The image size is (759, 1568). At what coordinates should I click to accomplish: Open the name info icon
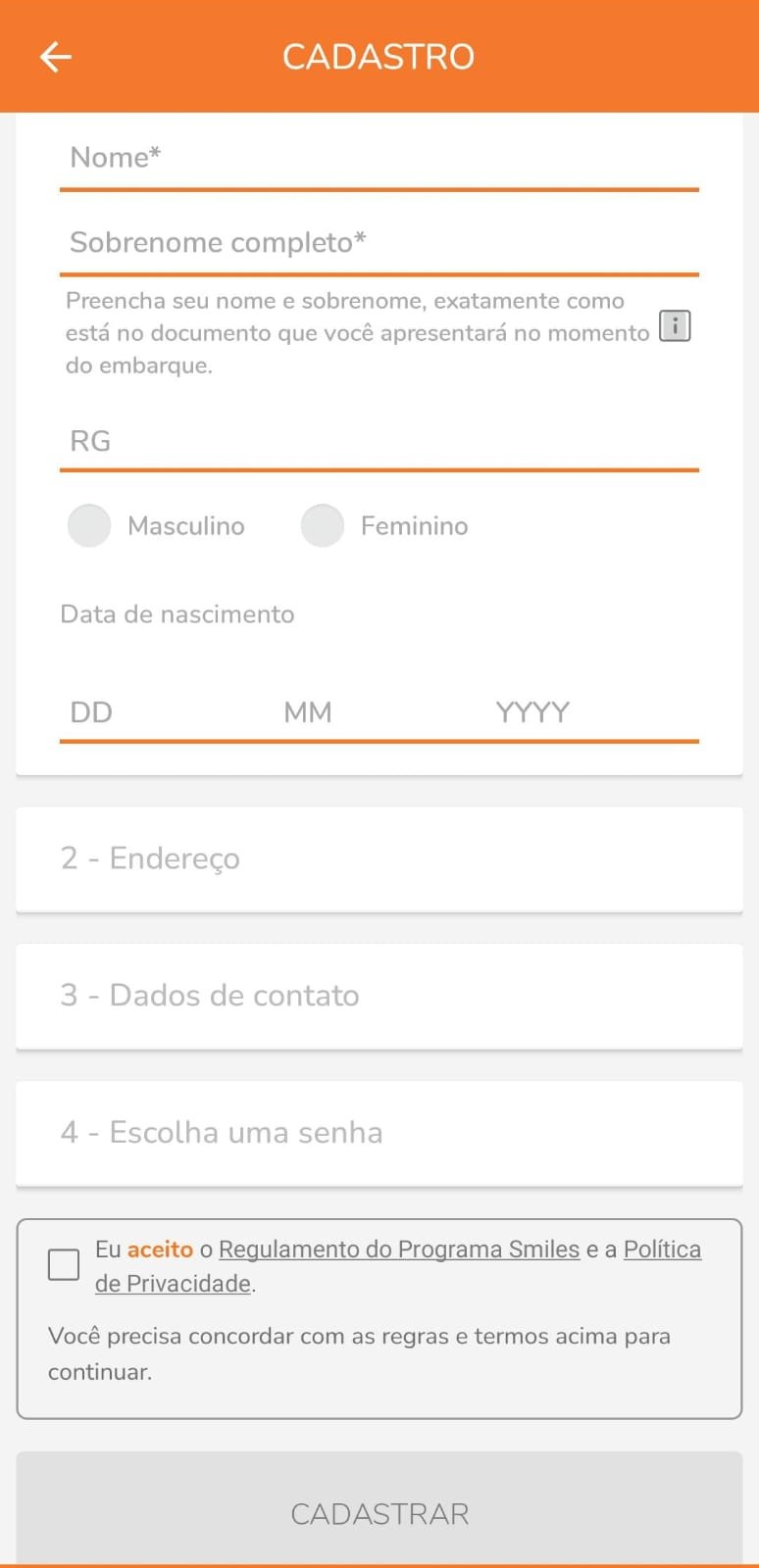pos(675,325)
